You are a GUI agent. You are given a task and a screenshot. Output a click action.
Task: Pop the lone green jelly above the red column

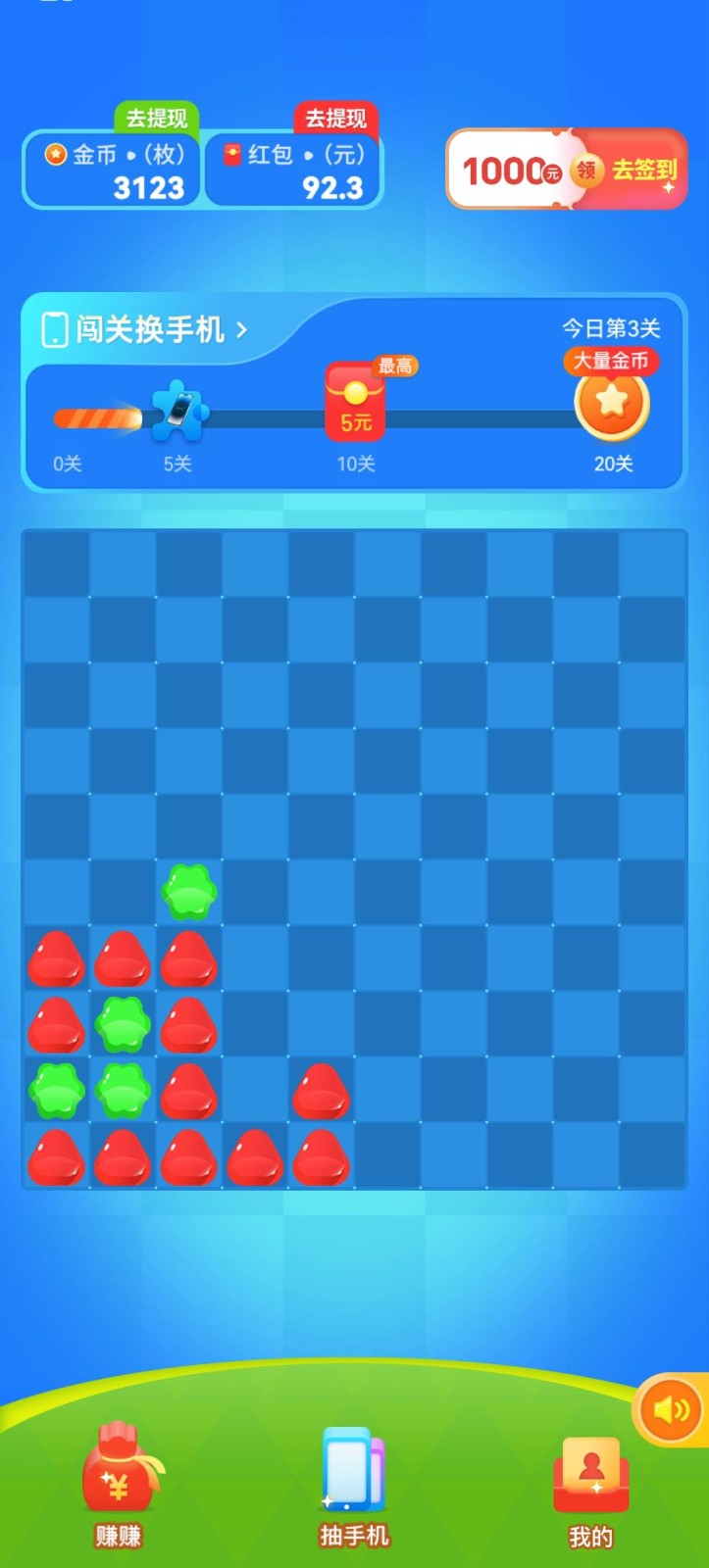click(188, 892)
